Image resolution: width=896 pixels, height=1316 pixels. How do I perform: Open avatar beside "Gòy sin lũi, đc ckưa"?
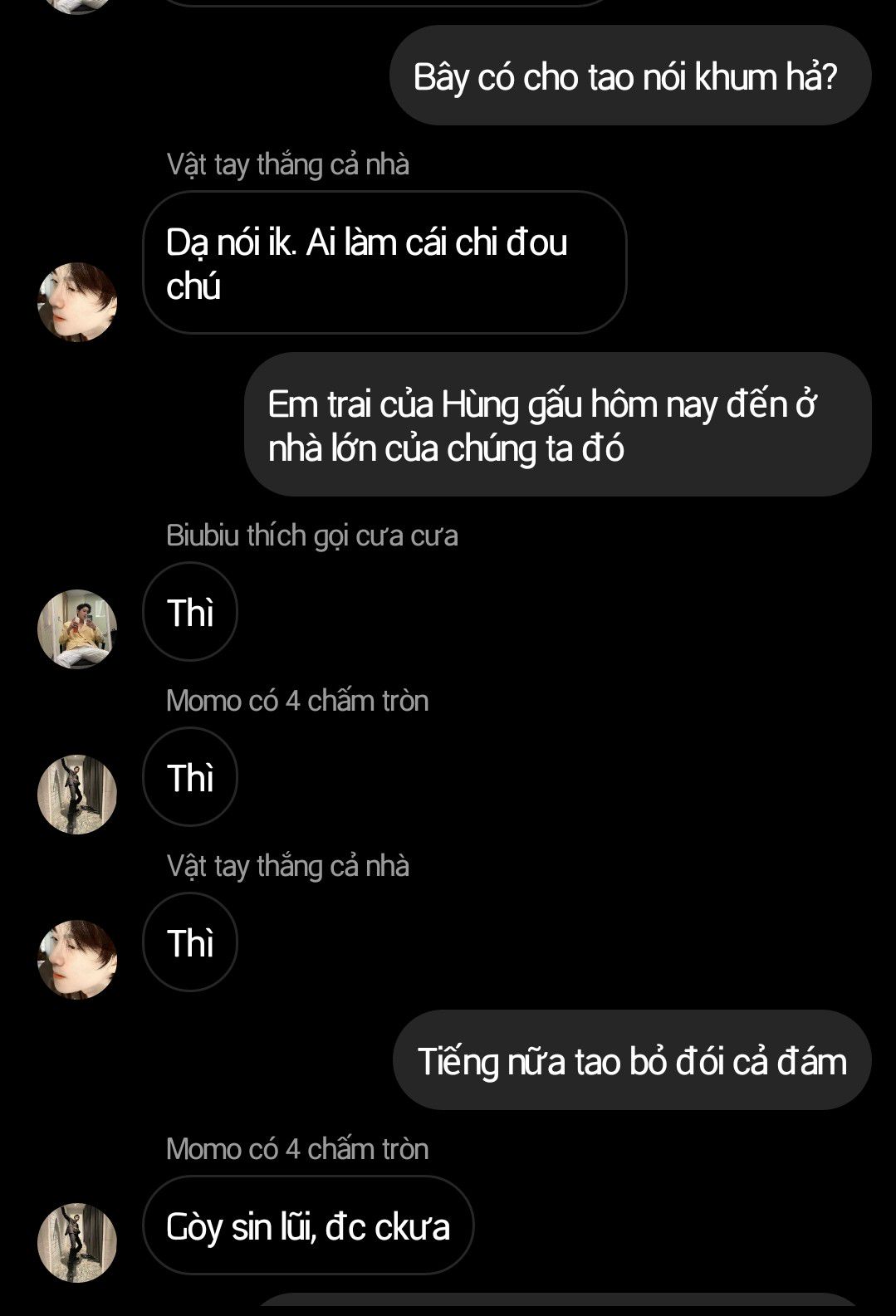click(77, 1242)
